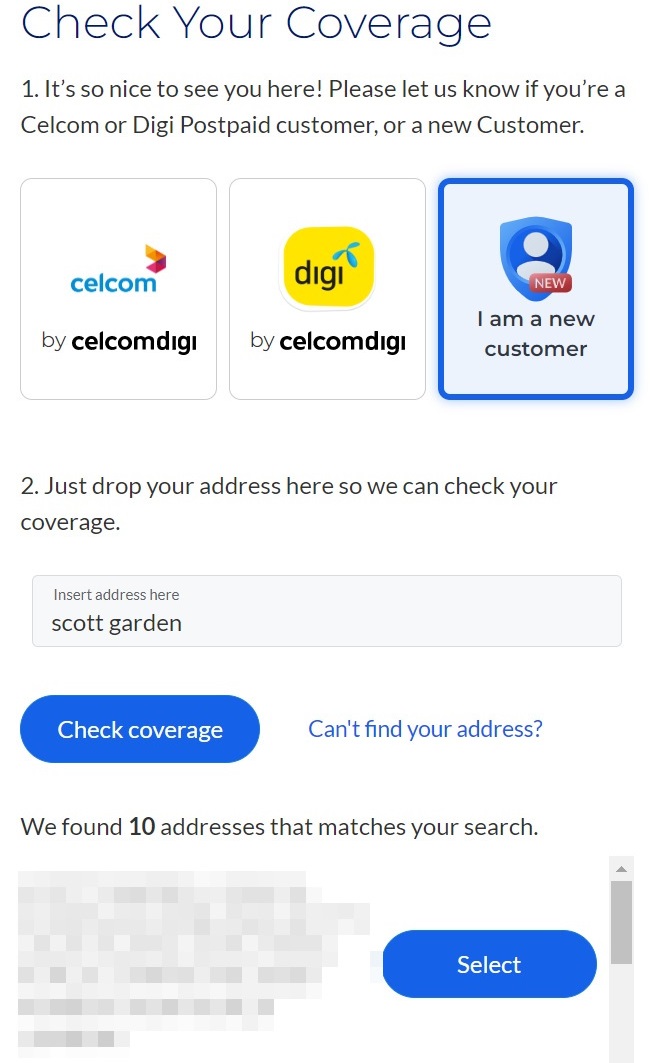The width and height of the screenshot is (658, 1063).
Task: Choose the Digi customer card
Action: [x=327, y=289]
